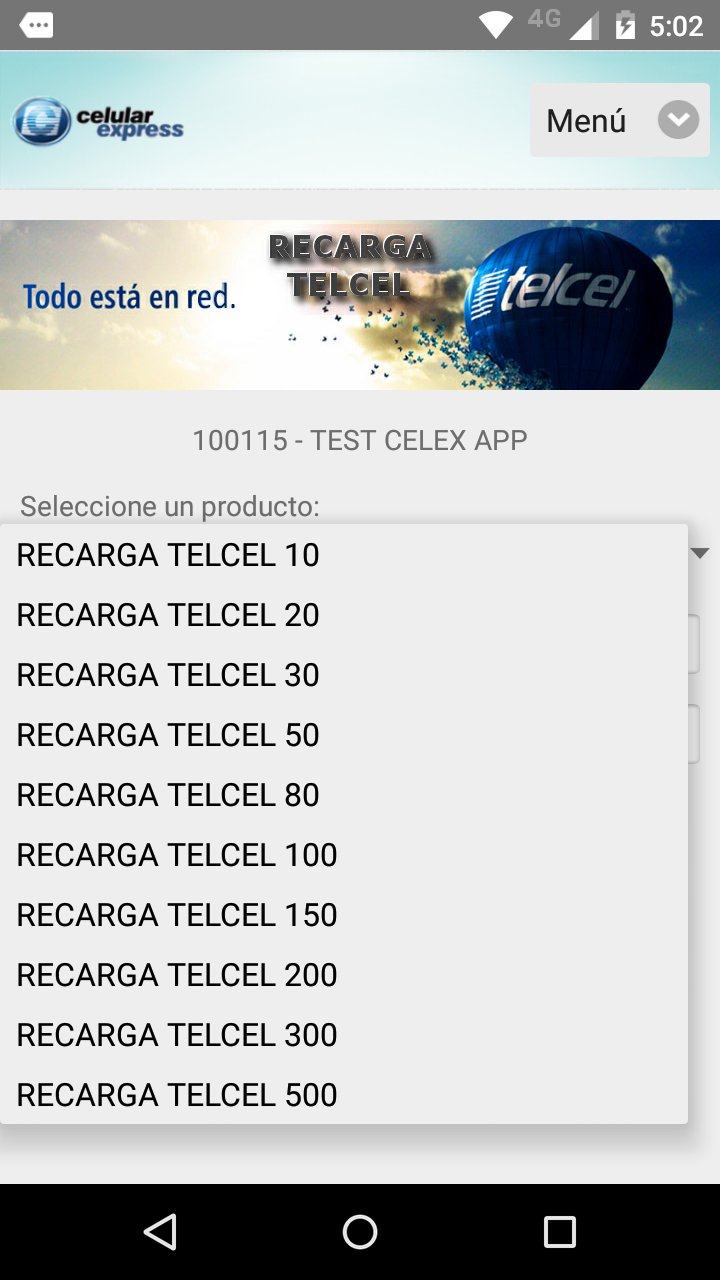Tap the 4G network indicator
The width and height of the screenshot is (720, 1280).
click(543, 22)
